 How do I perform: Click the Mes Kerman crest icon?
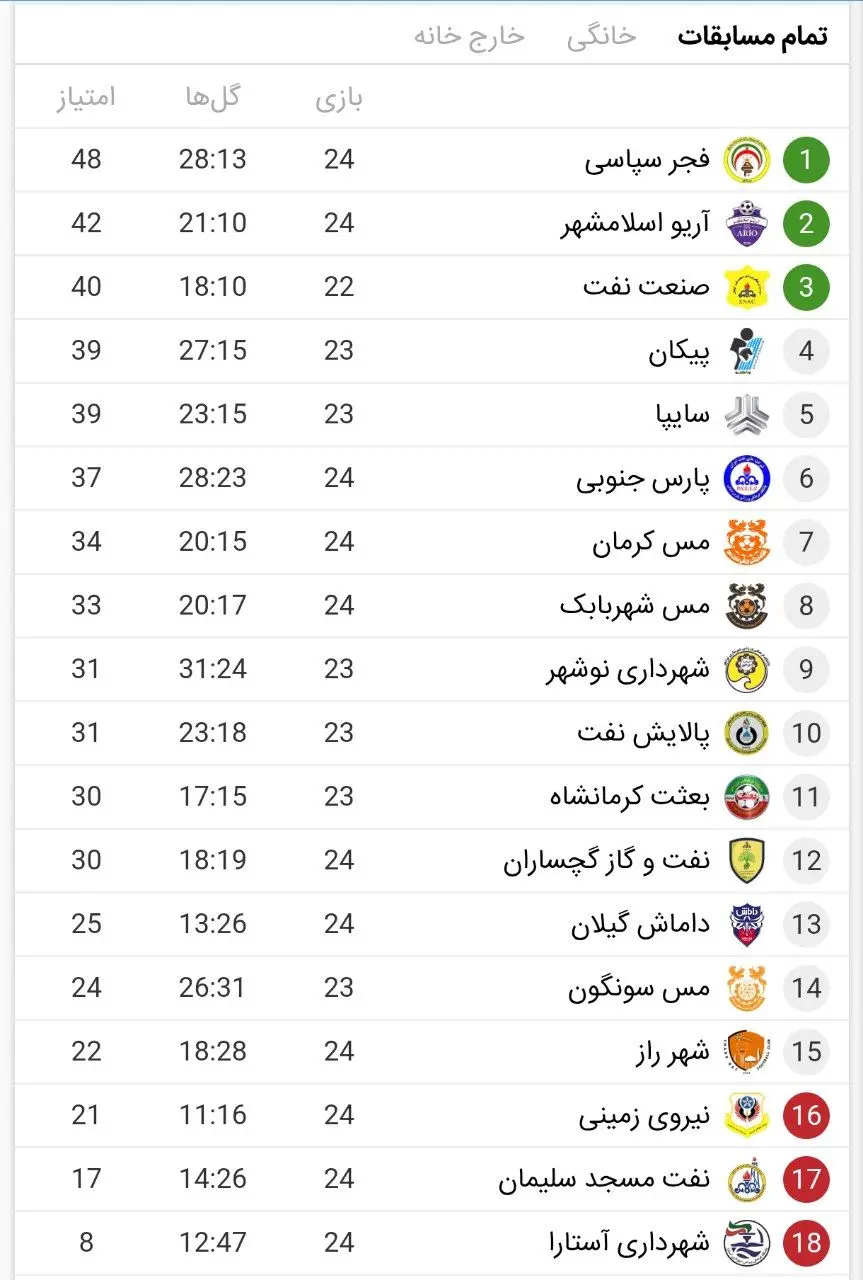point(746,542)
